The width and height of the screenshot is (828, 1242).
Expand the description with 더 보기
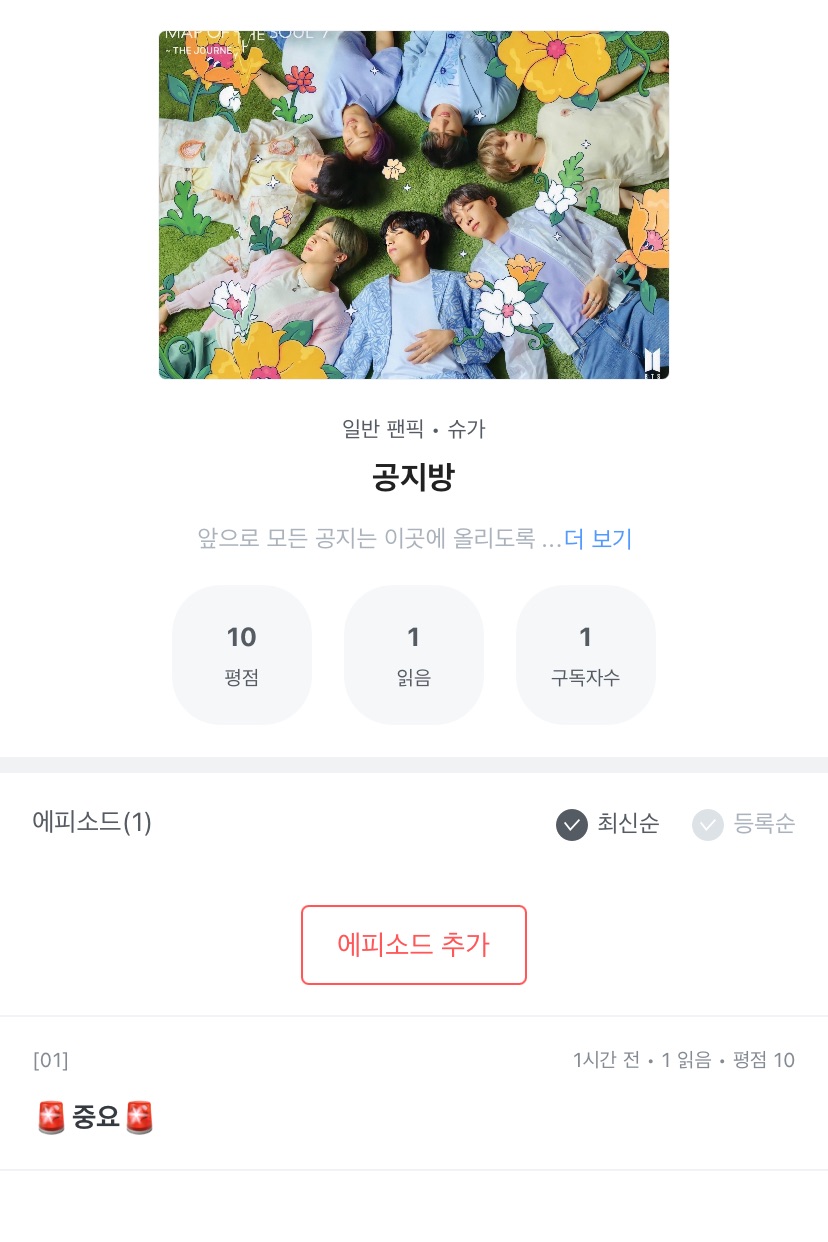[598, 539]
